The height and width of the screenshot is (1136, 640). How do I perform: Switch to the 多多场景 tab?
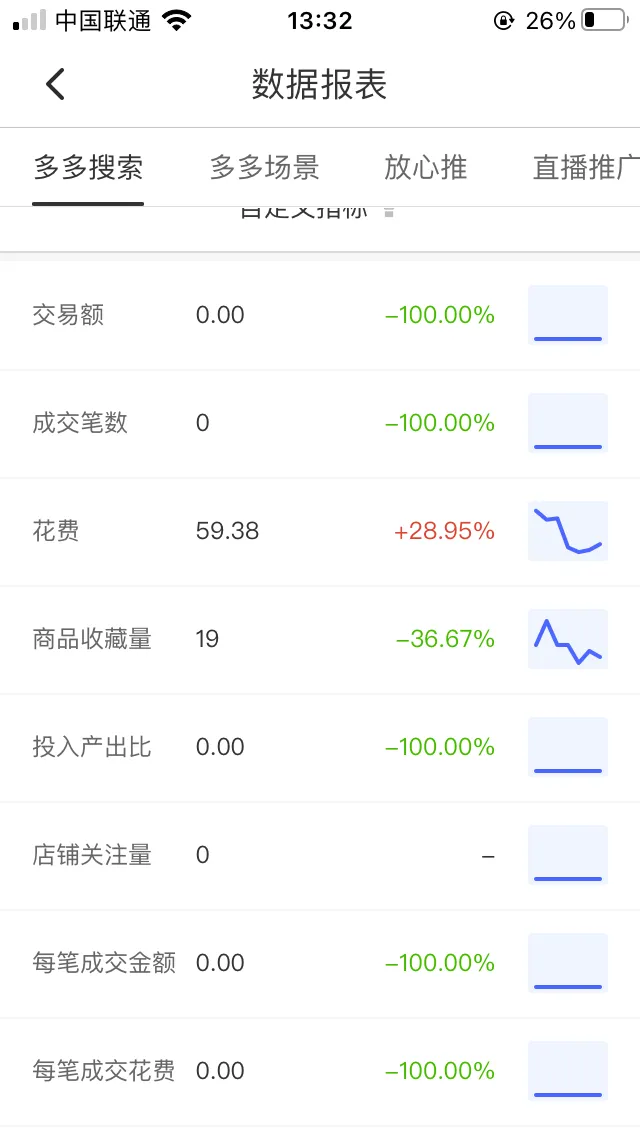tap(265, 167)
